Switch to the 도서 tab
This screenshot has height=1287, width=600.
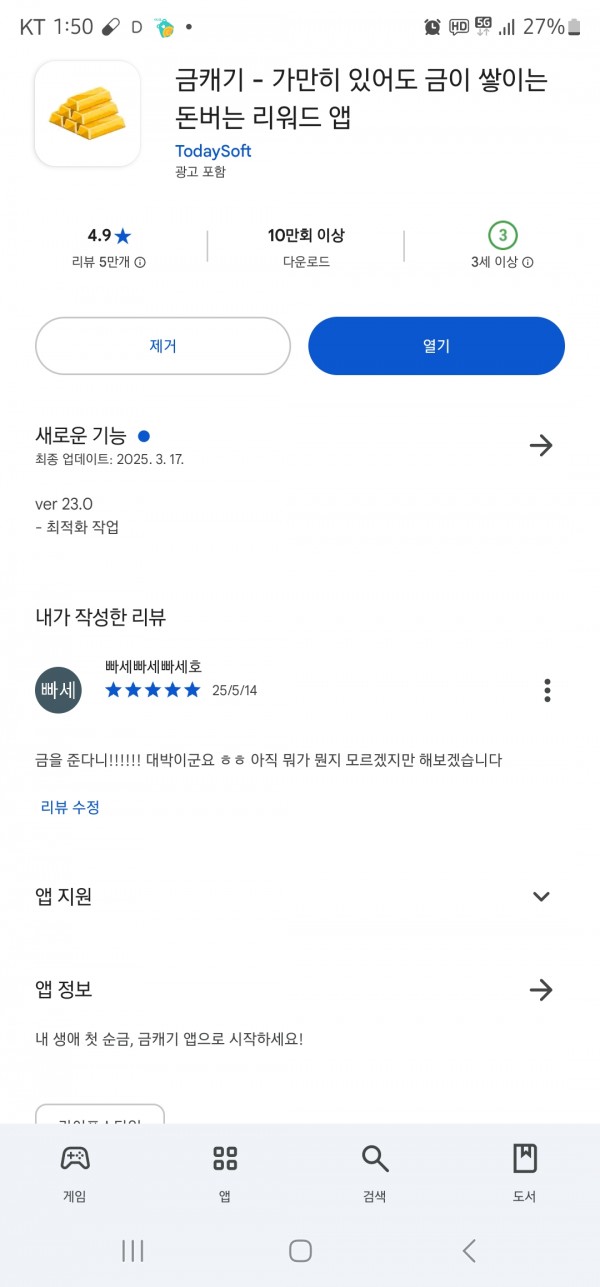point(525,1173)
